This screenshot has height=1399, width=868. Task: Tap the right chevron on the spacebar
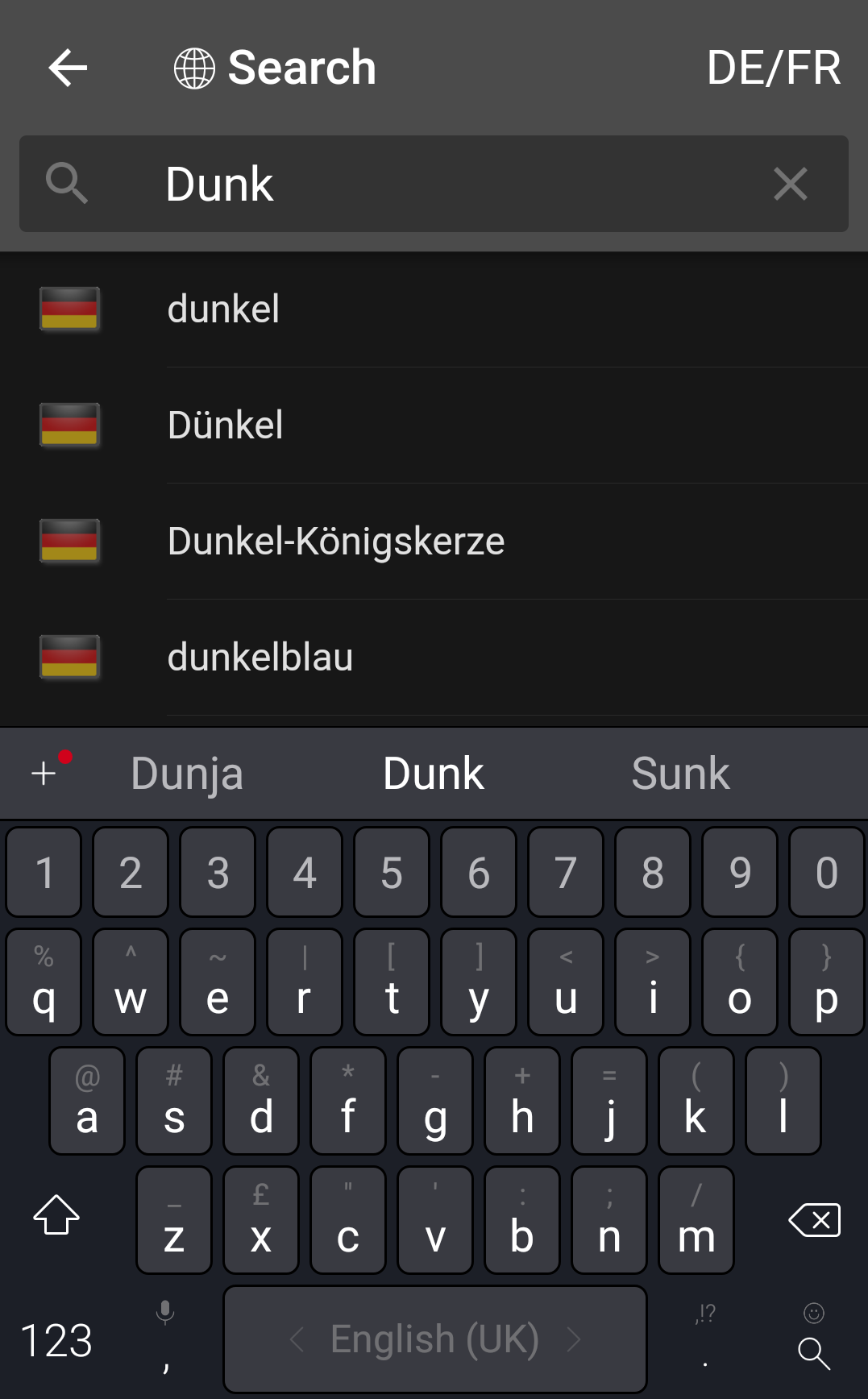pos(574,1339)
